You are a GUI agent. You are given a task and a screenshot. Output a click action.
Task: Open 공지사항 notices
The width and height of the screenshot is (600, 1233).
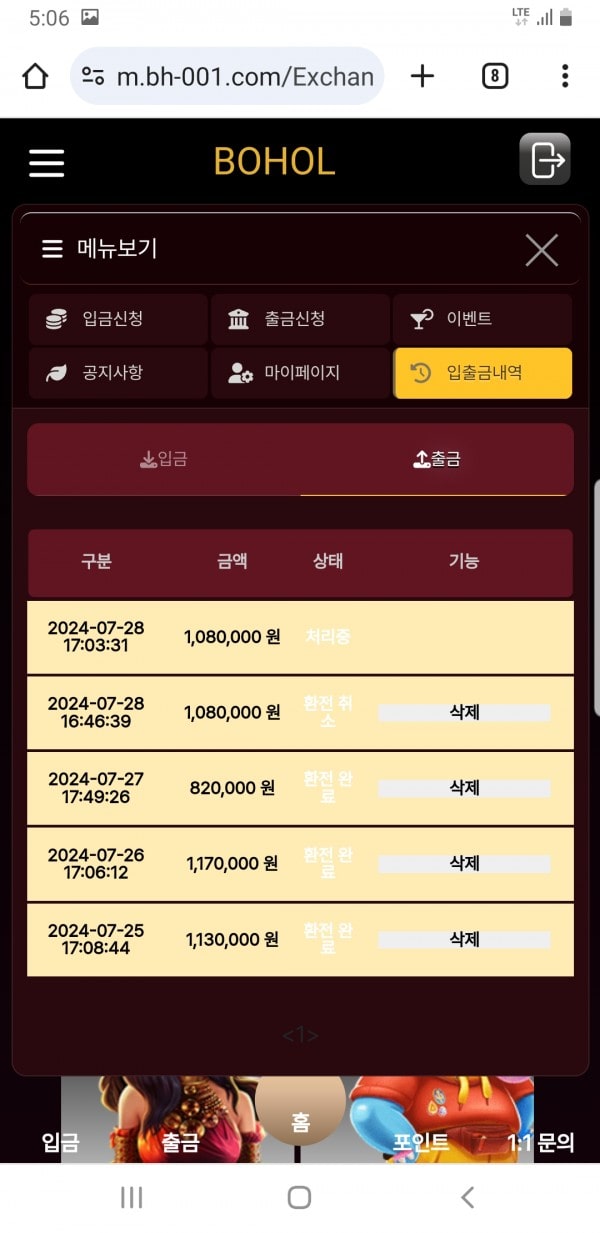point(117,373)
